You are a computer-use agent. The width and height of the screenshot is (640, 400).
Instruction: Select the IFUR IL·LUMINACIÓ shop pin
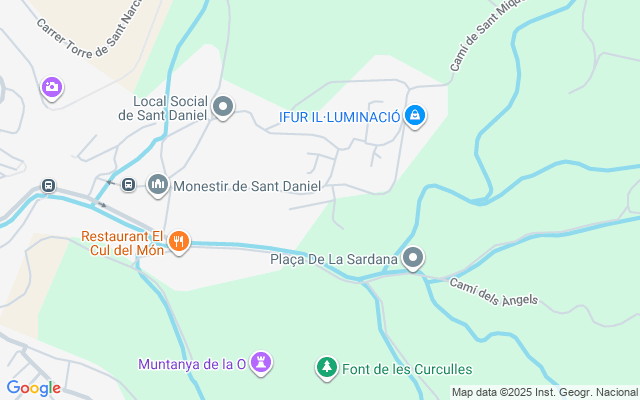[415, 117]
